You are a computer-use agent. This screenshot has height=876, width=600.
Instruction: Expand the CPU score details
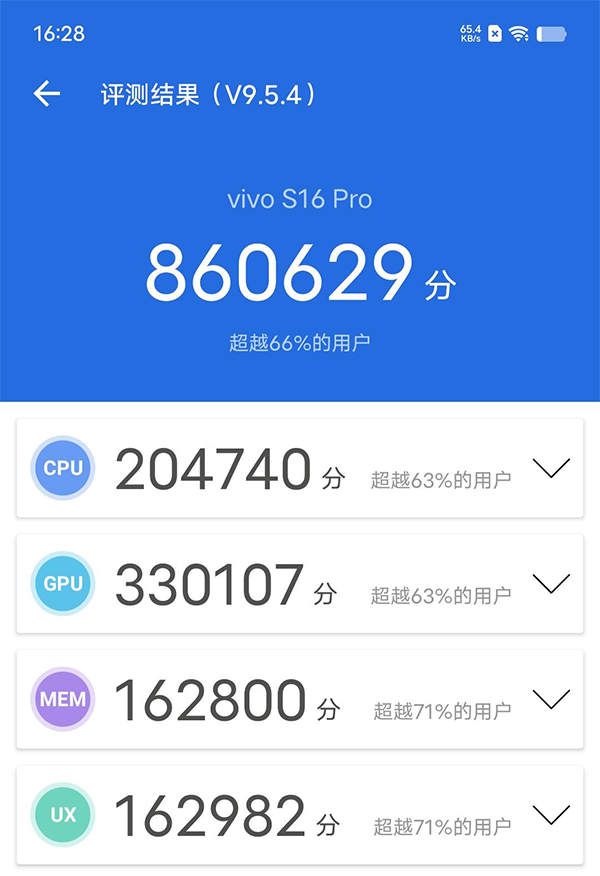pyautogui.click(x=551, y=468)
